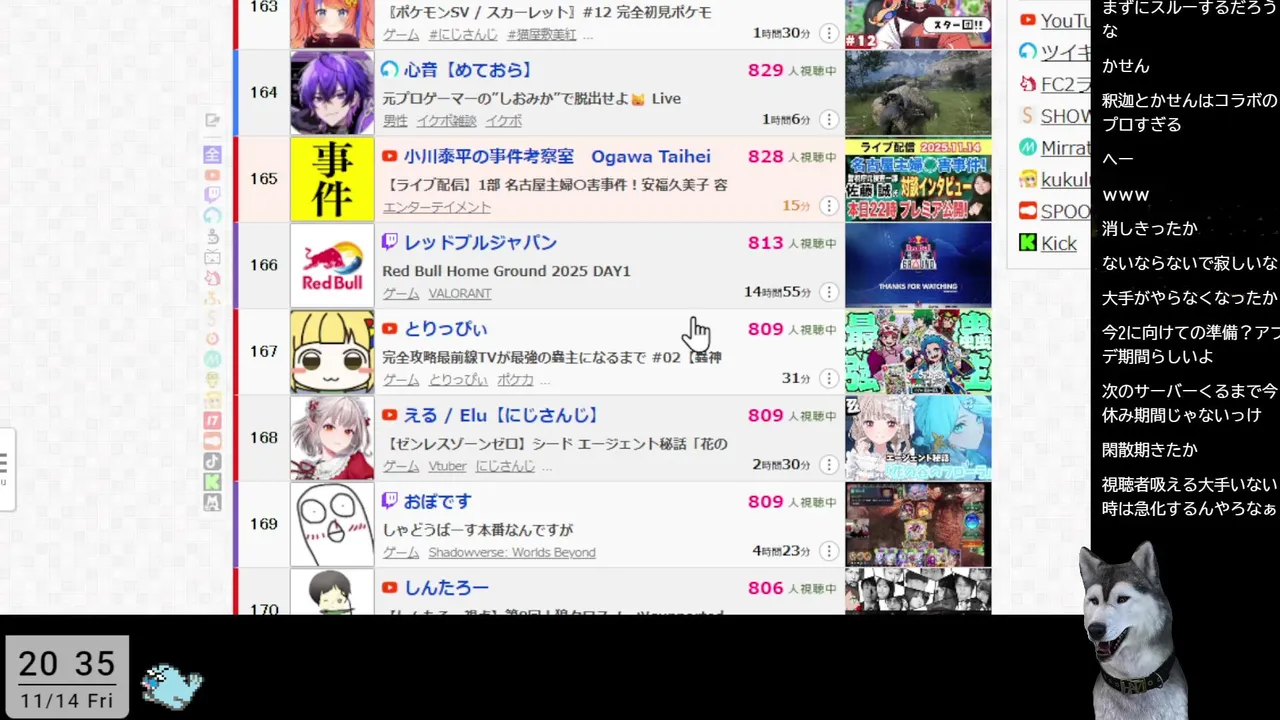
Task: Open more options for とりっぴぃ row
Action: (828, 378)
